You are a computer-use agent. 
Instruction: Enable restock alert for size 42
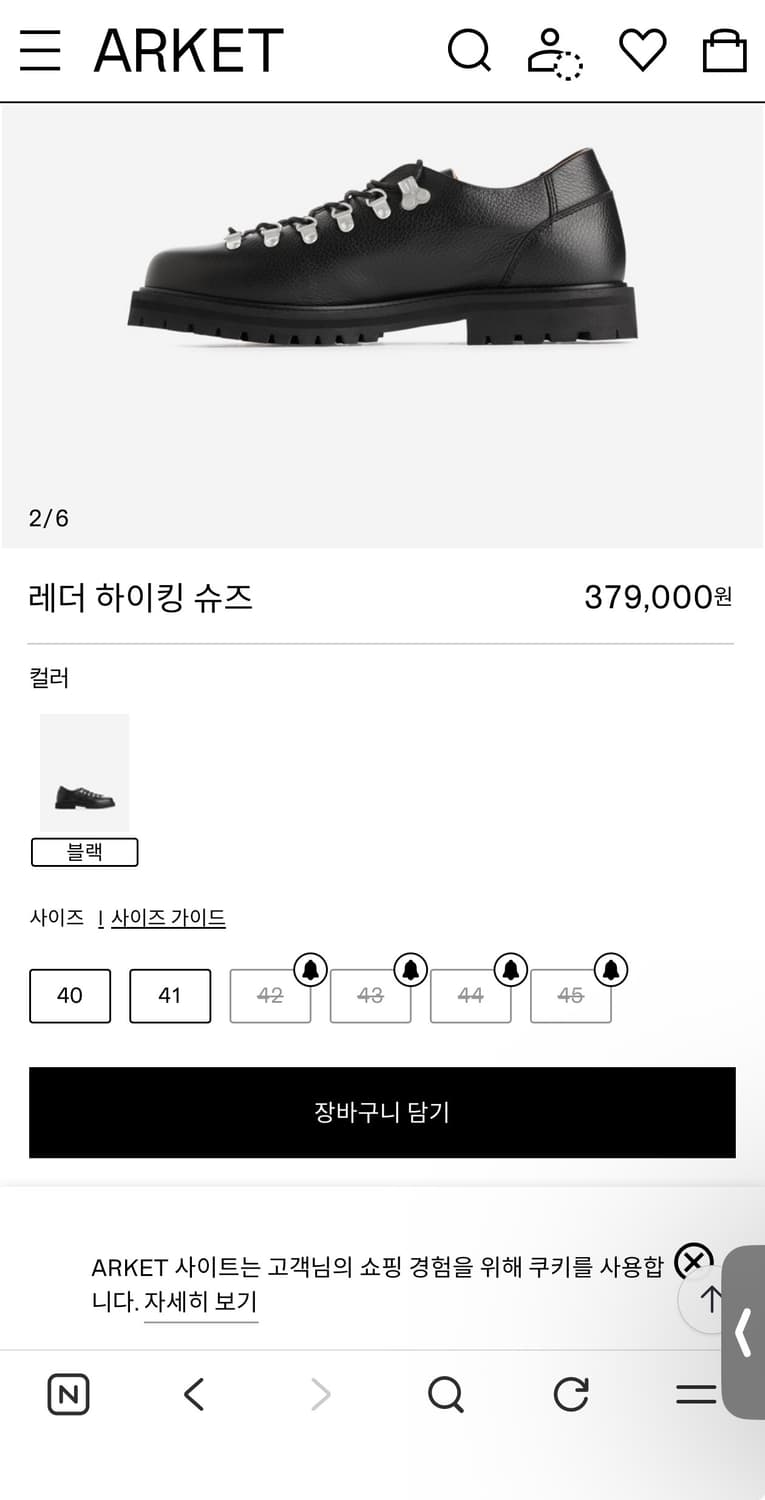(x=311, y=968)
